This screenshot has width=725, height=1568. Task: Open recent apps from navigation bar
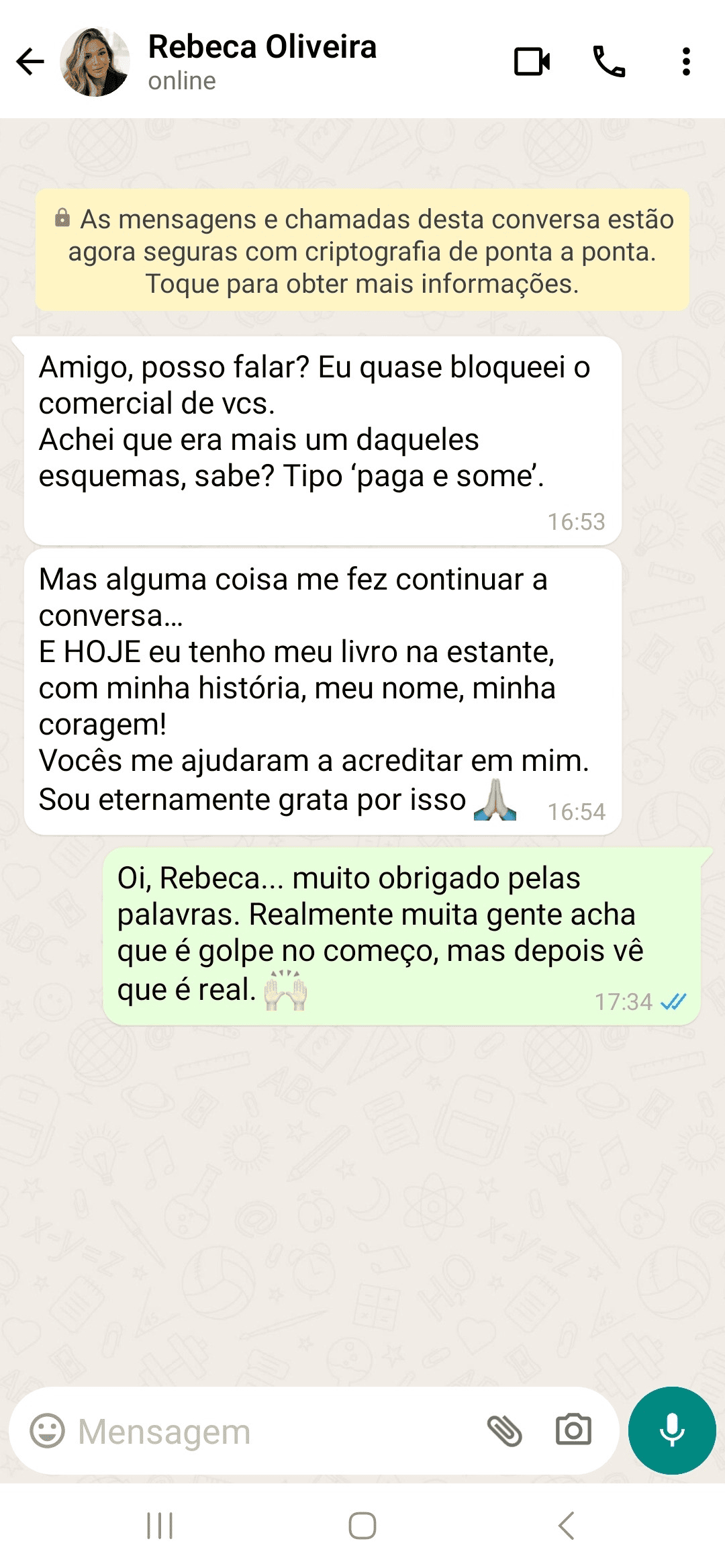160,1526
